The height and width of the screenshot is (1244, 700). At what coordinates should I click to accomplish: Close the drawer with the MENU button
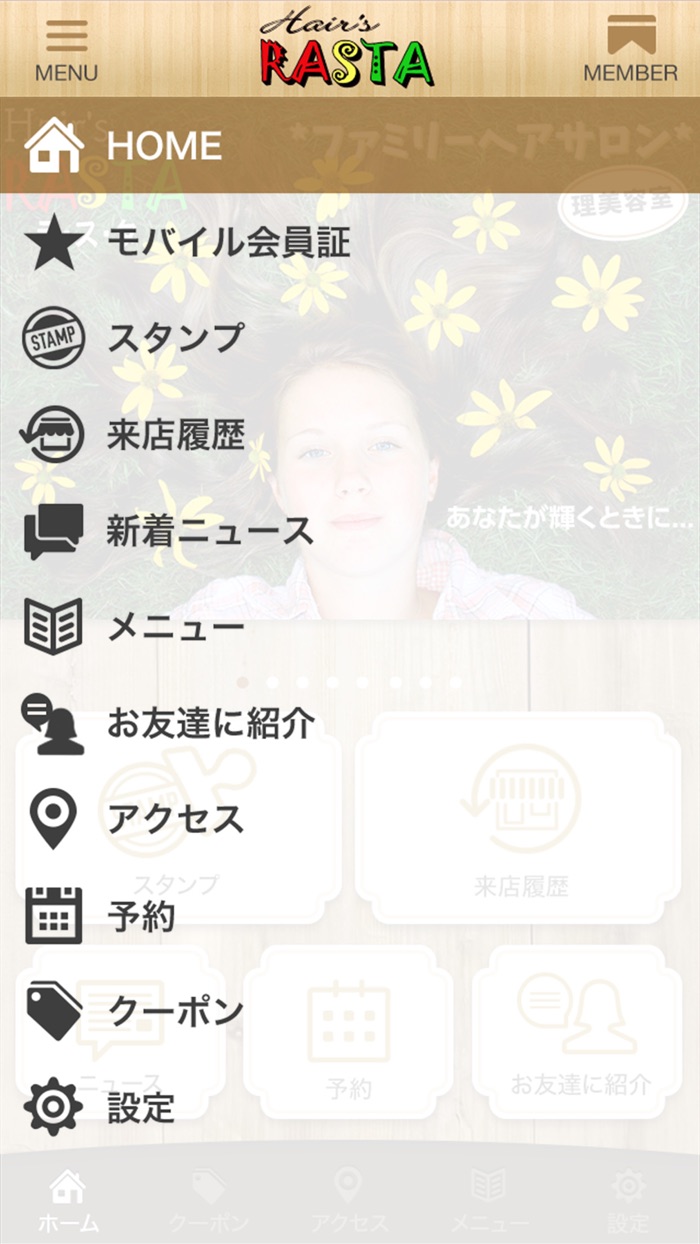coord(66,48)
